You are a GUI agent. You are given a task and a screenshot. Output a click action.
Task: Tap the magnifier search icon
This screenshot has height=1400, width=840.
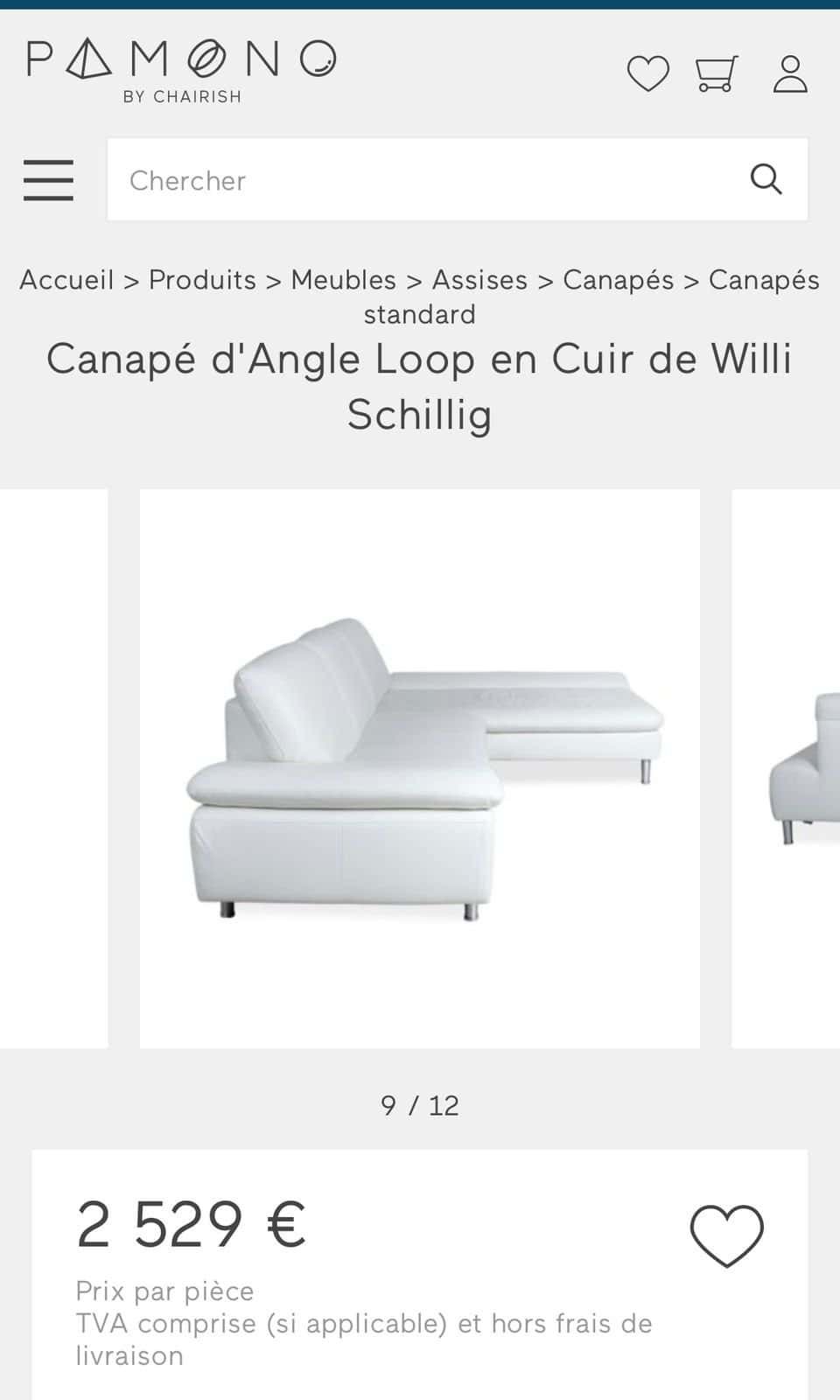click(766, 179)
